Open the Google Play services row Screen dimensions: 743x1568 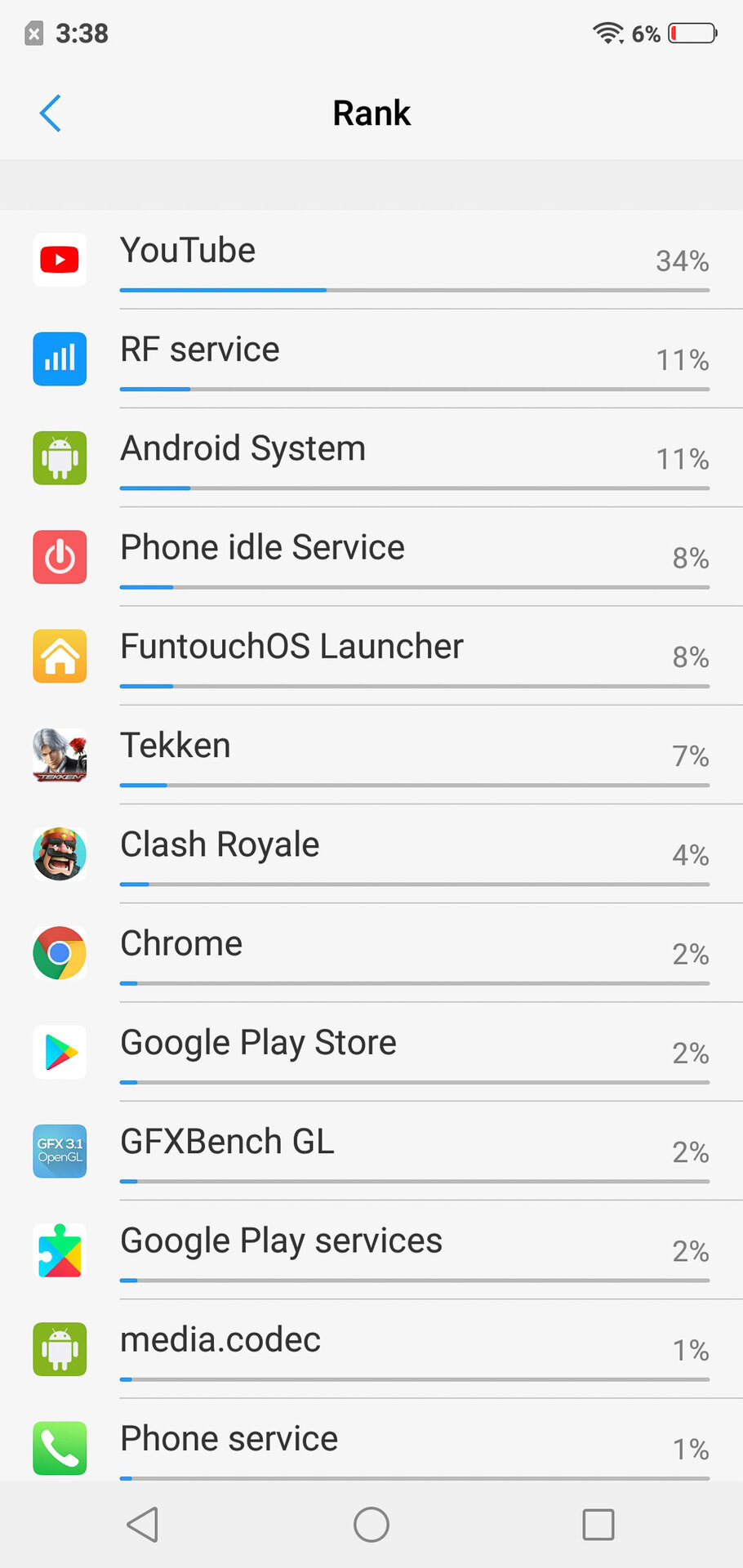point(371,1248)
